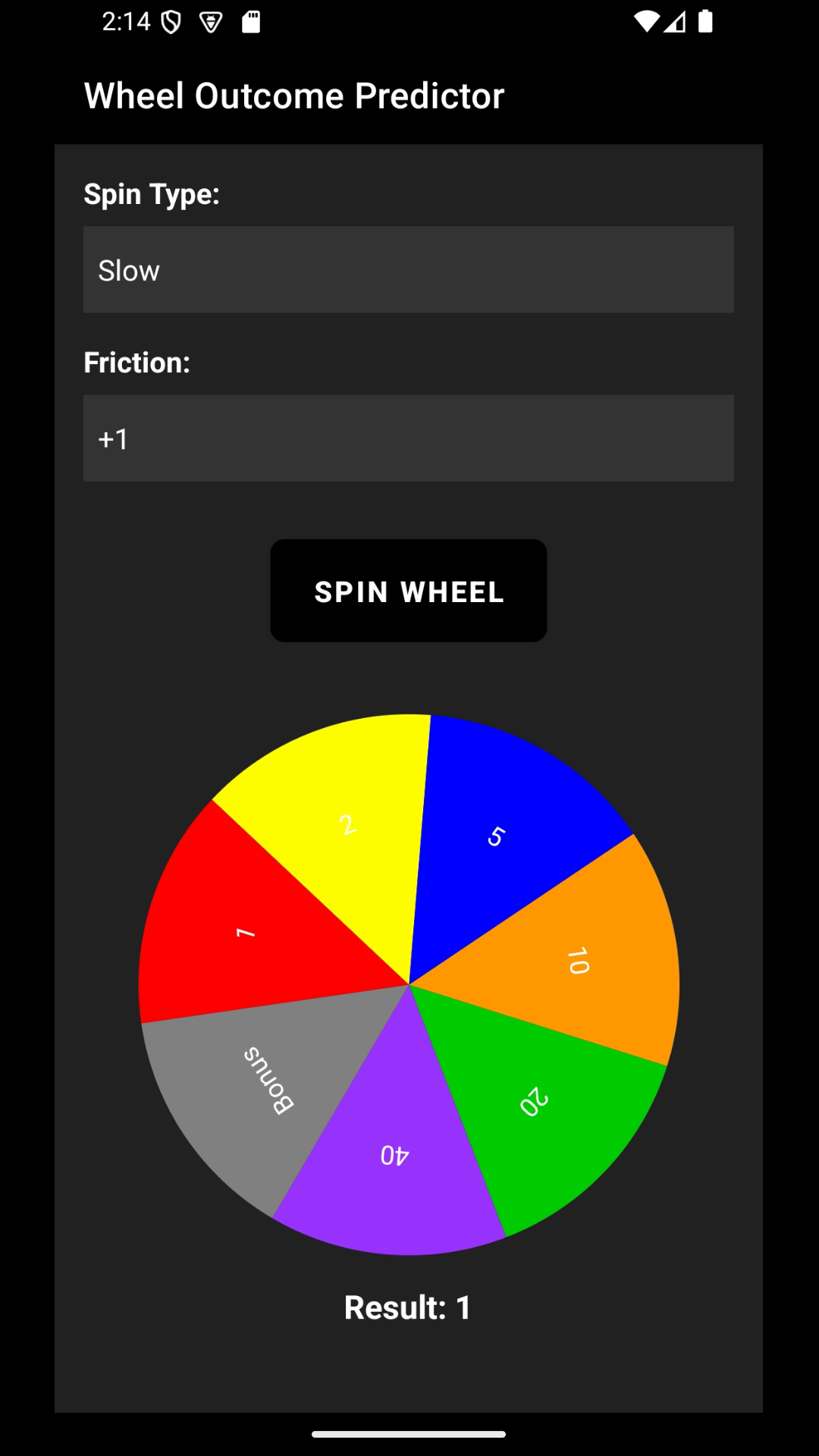The height and width of the screenshot is (1456, 819).
Task: Open the Spin Type selector showing Slow
Action: click(x=409, y=269)
